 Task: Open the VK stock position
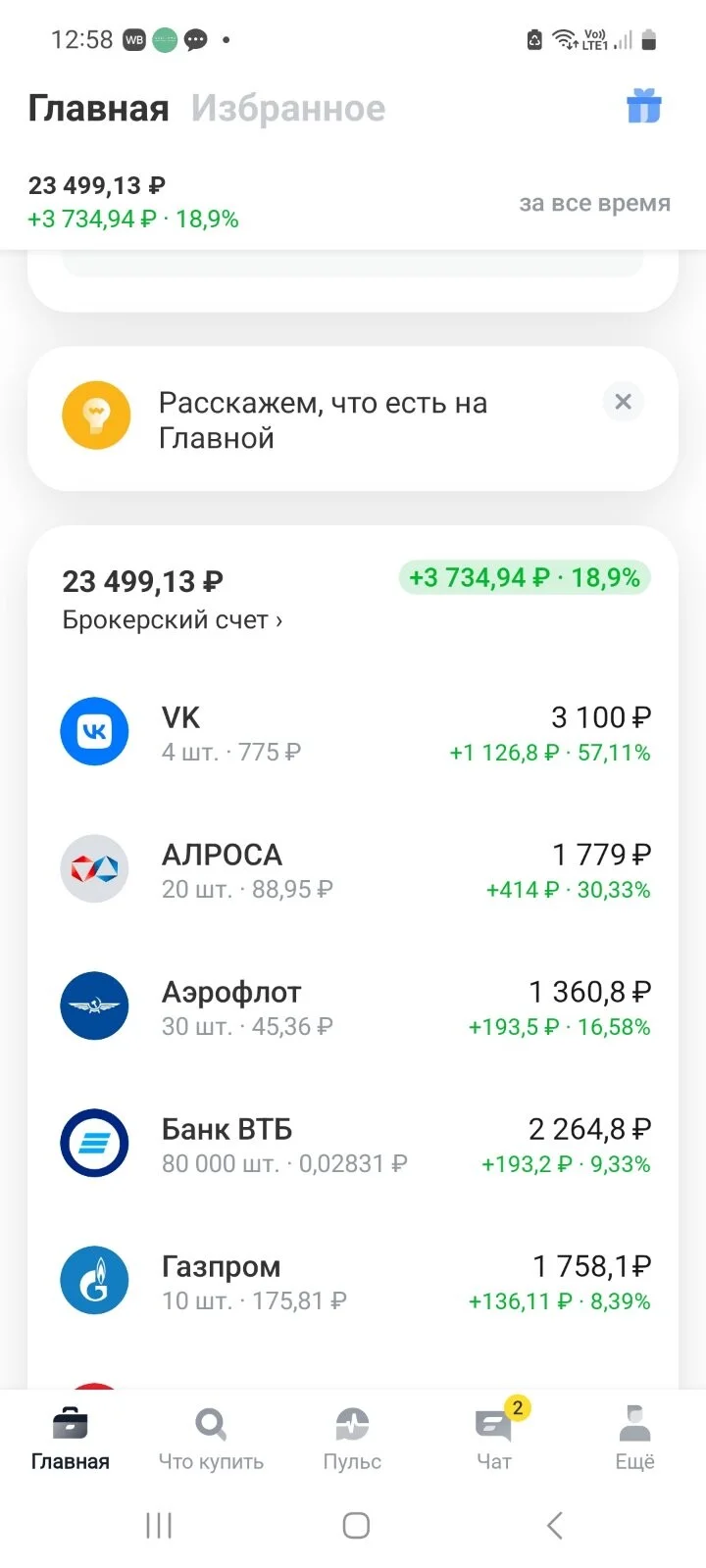pyautogui.click(x=353, y=732)
